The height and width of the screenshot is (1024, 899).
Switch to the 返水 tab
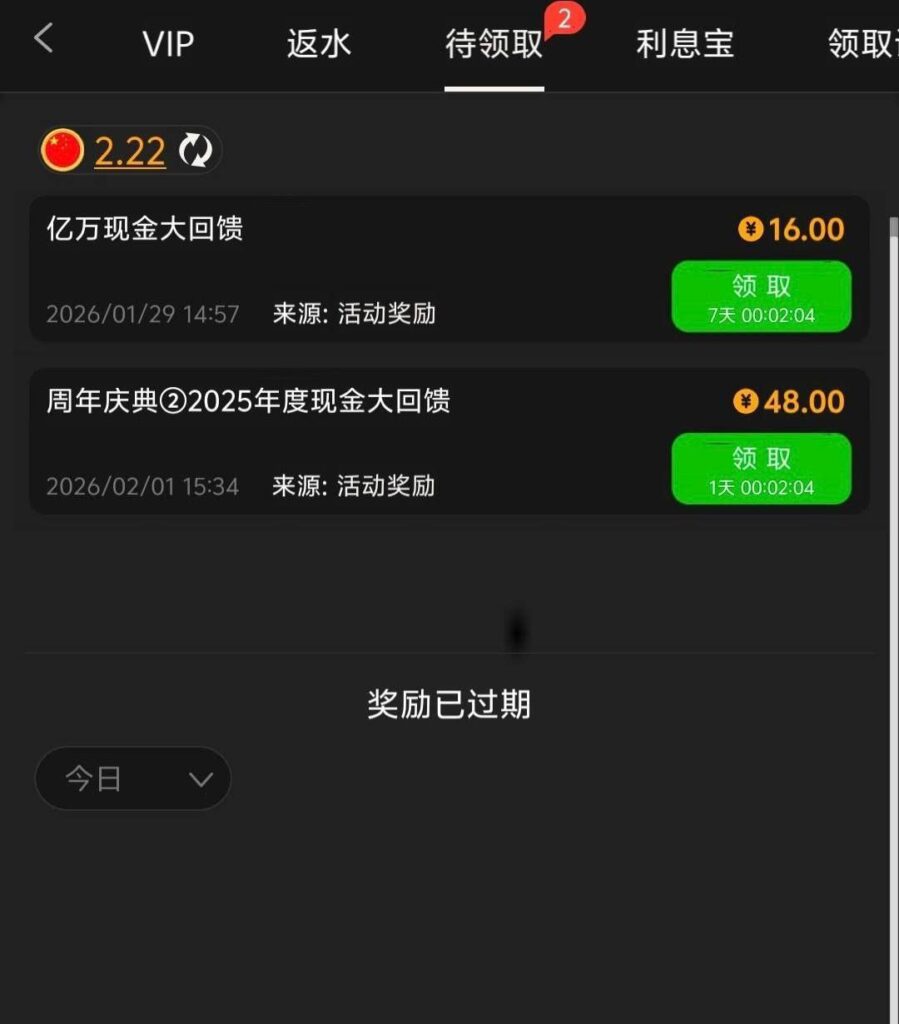(x=318, y=44)
